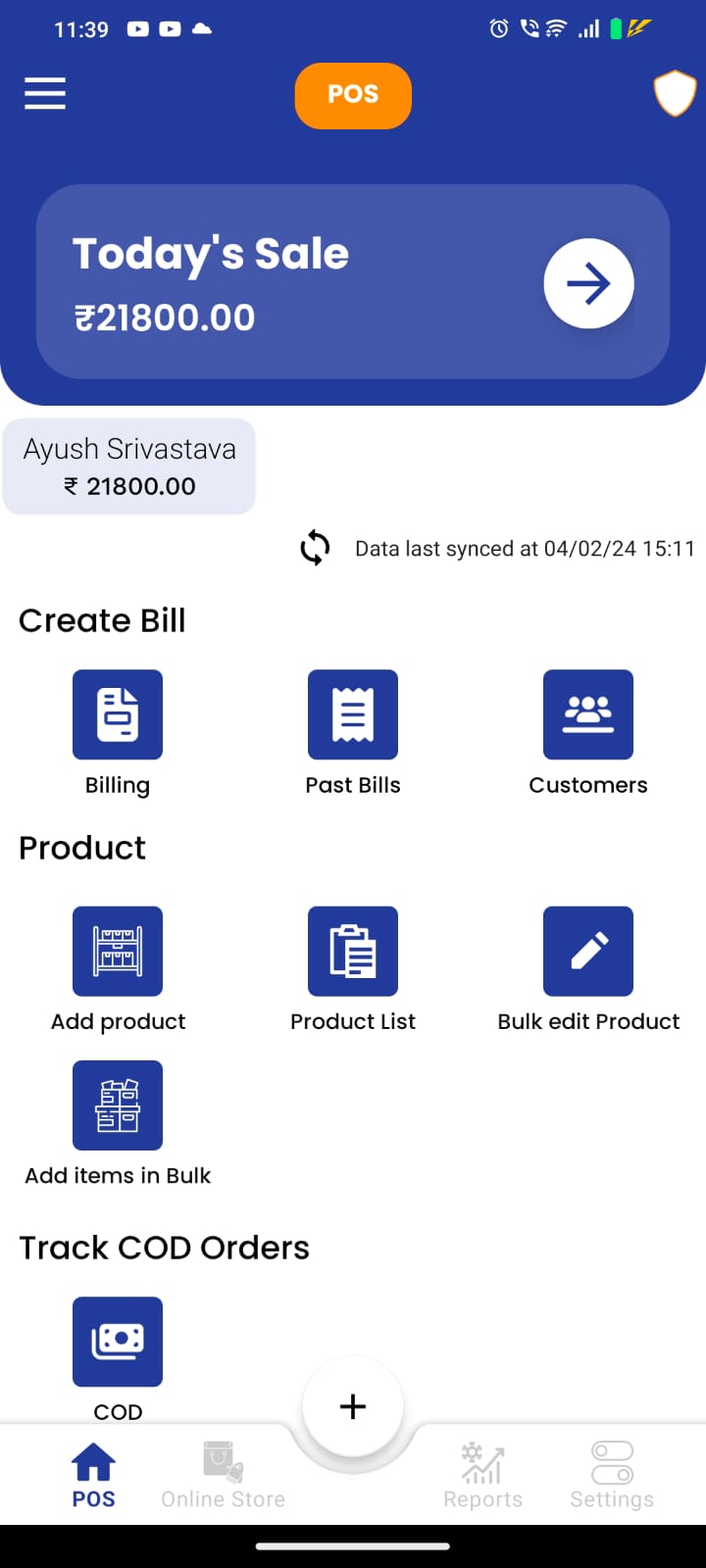This screenshot has width=706, height=1568.
Task: Open the Settings tab
Action: pyautogui.click(x=612, y=1475)
